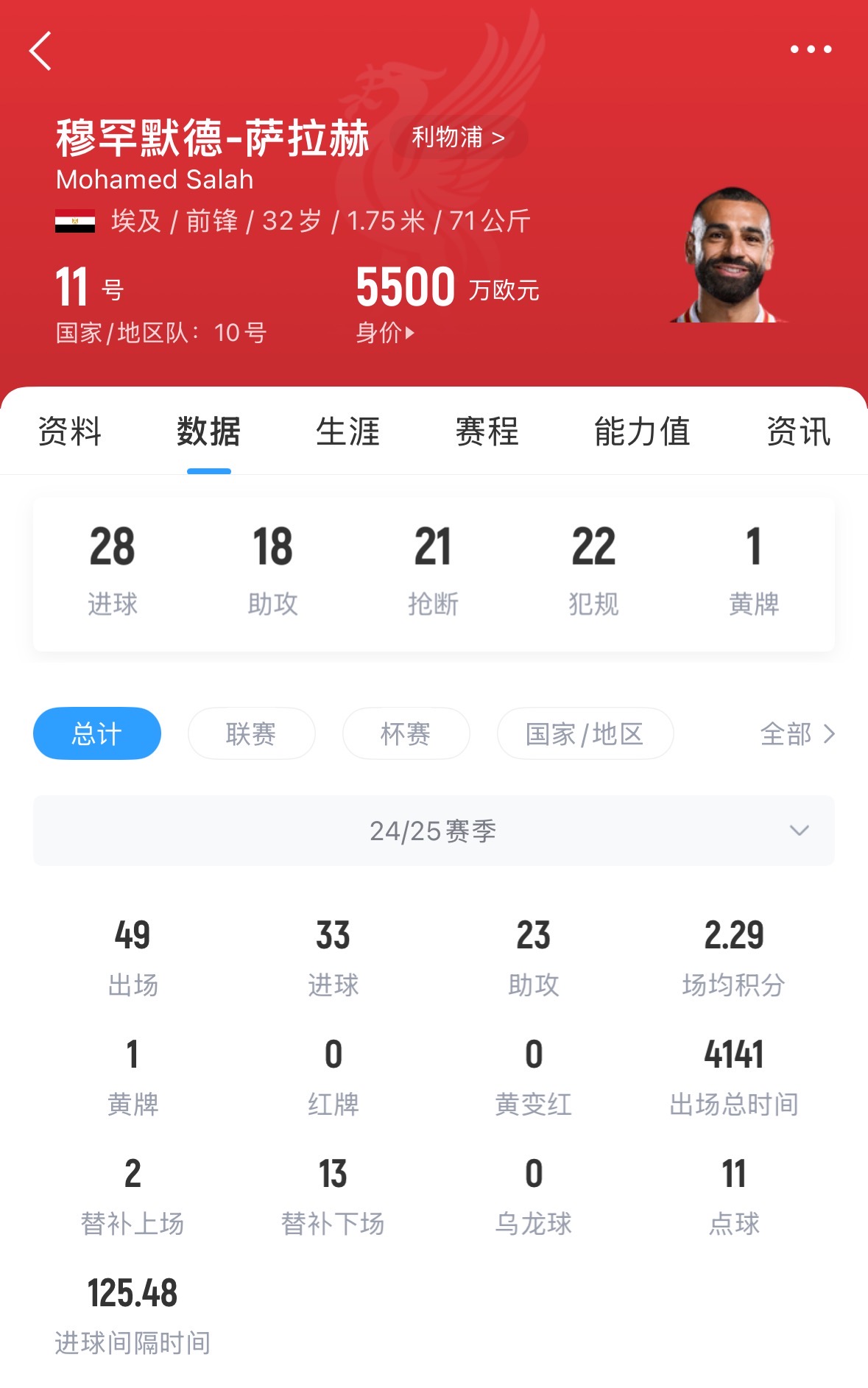Open 全部 competitions list

[797, 733]
